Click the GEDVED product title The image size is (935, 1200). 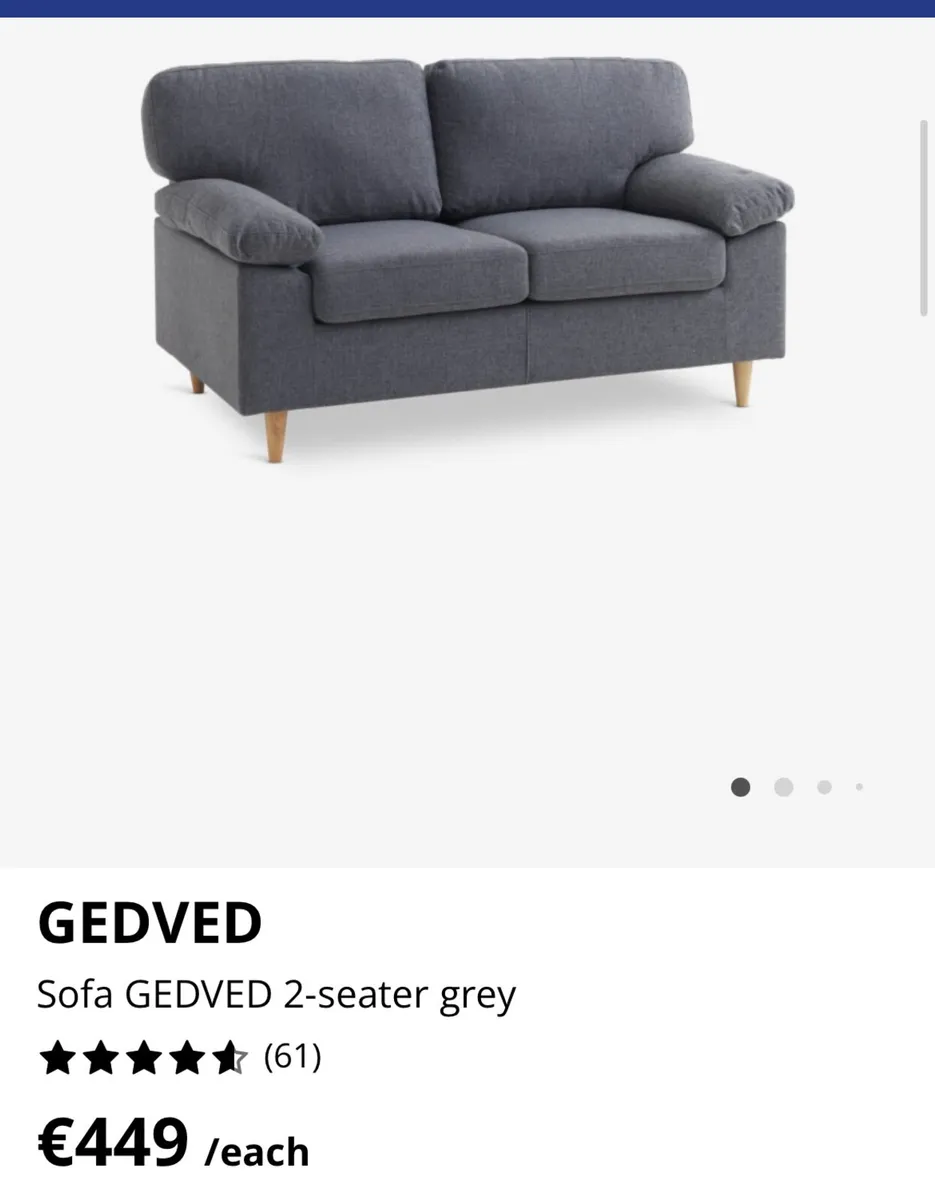pos(150,922)
